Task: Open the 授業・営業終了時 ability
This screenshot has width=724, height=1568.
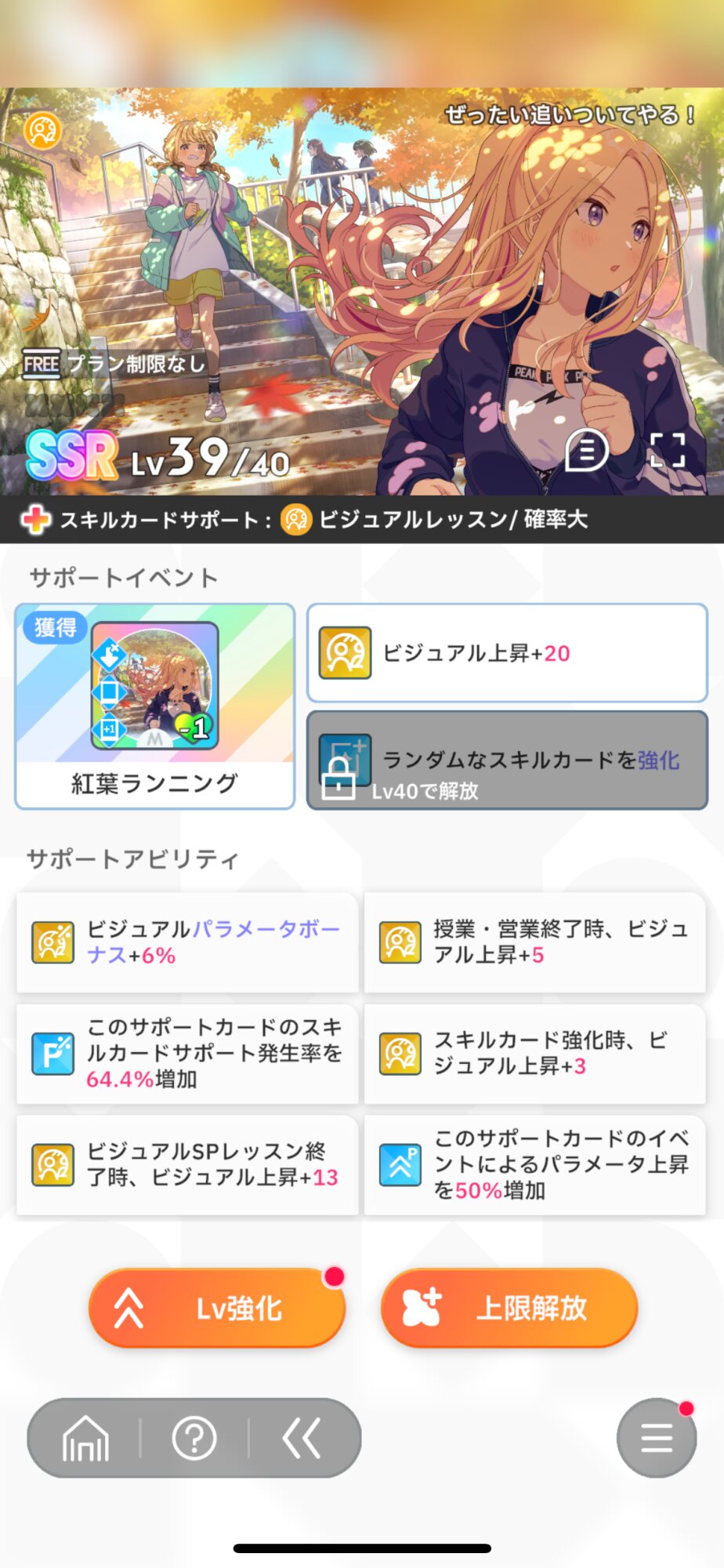Action: (535, 942)
